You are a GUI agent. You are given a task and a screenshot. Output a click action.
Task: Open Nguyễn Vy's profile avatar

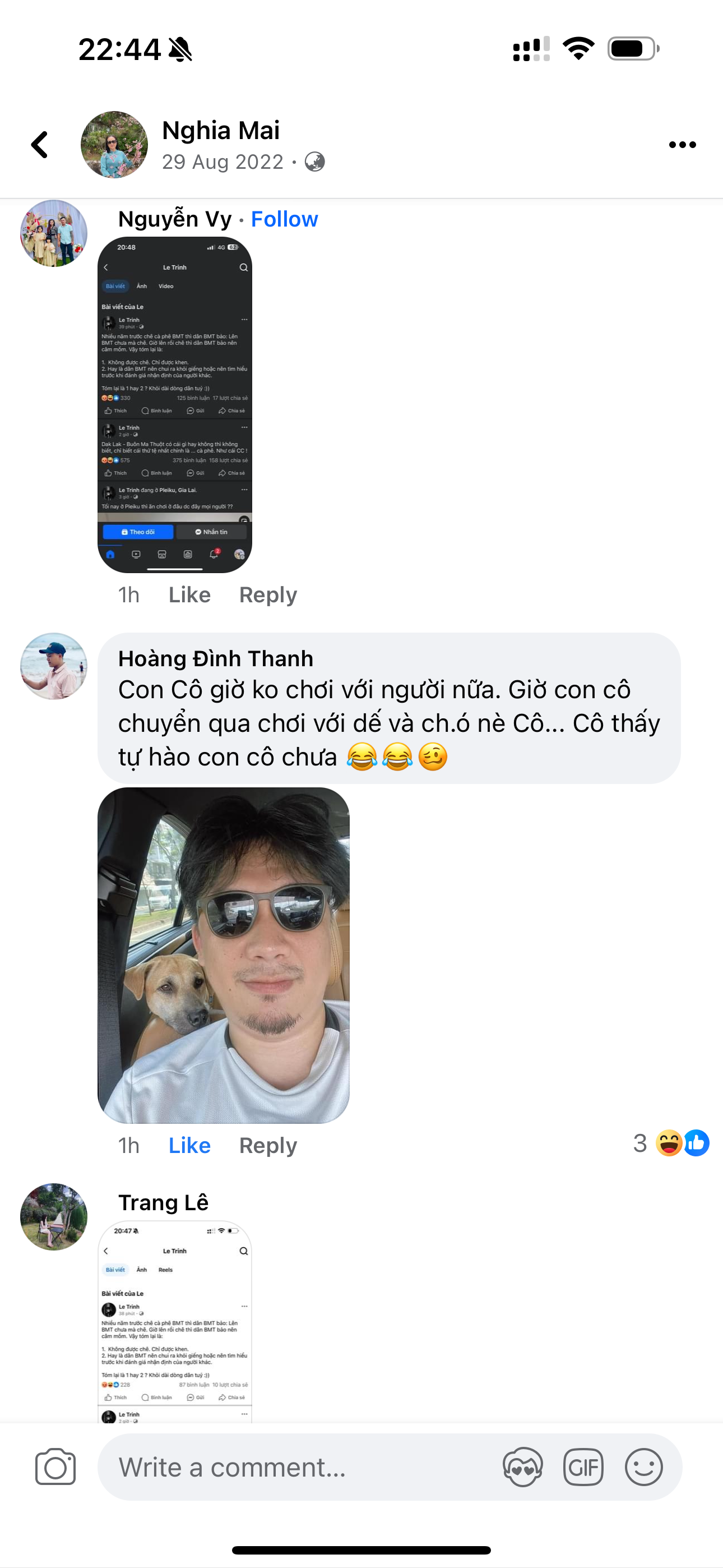point(54,233)
